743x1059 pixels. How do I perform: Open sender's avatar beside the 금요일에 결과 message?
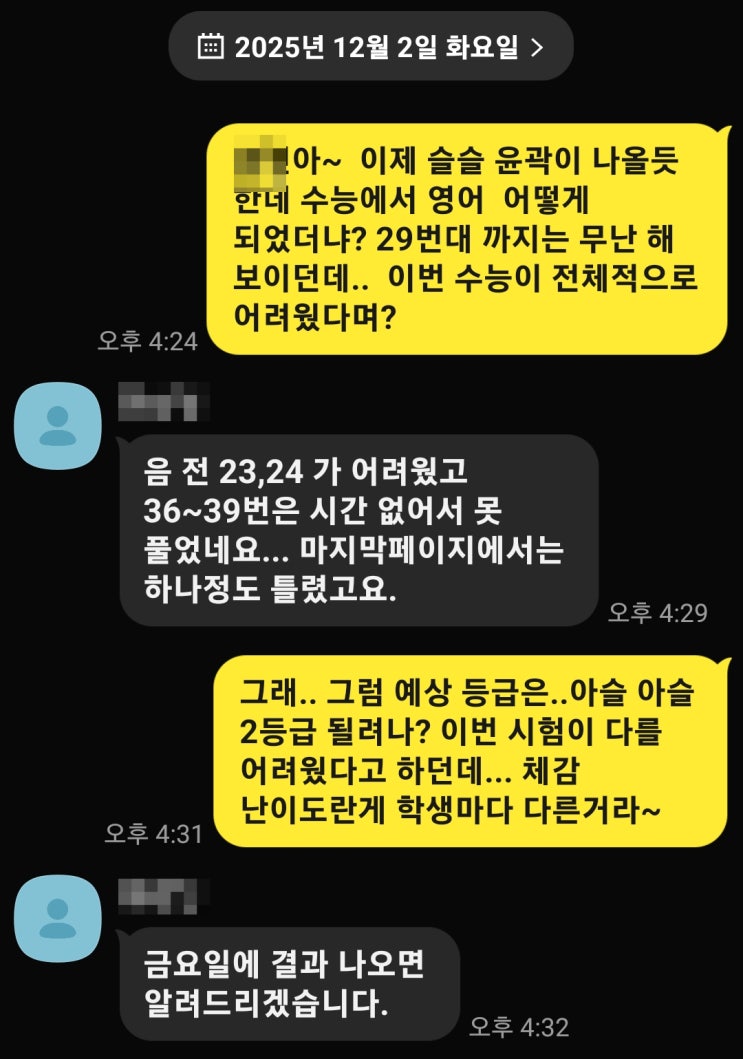(x=57, y=920)
